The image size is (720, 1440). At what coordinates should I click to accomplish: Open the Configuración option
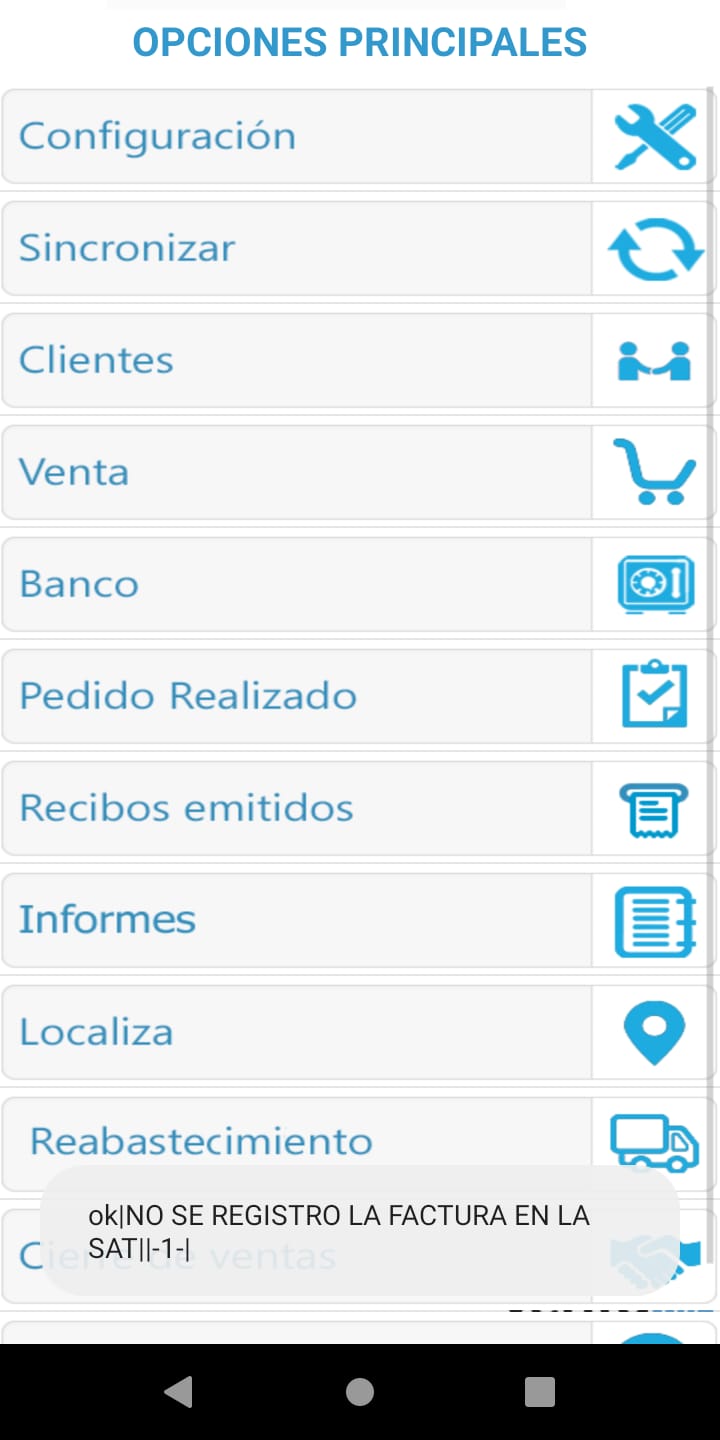(x=359, y=136)
